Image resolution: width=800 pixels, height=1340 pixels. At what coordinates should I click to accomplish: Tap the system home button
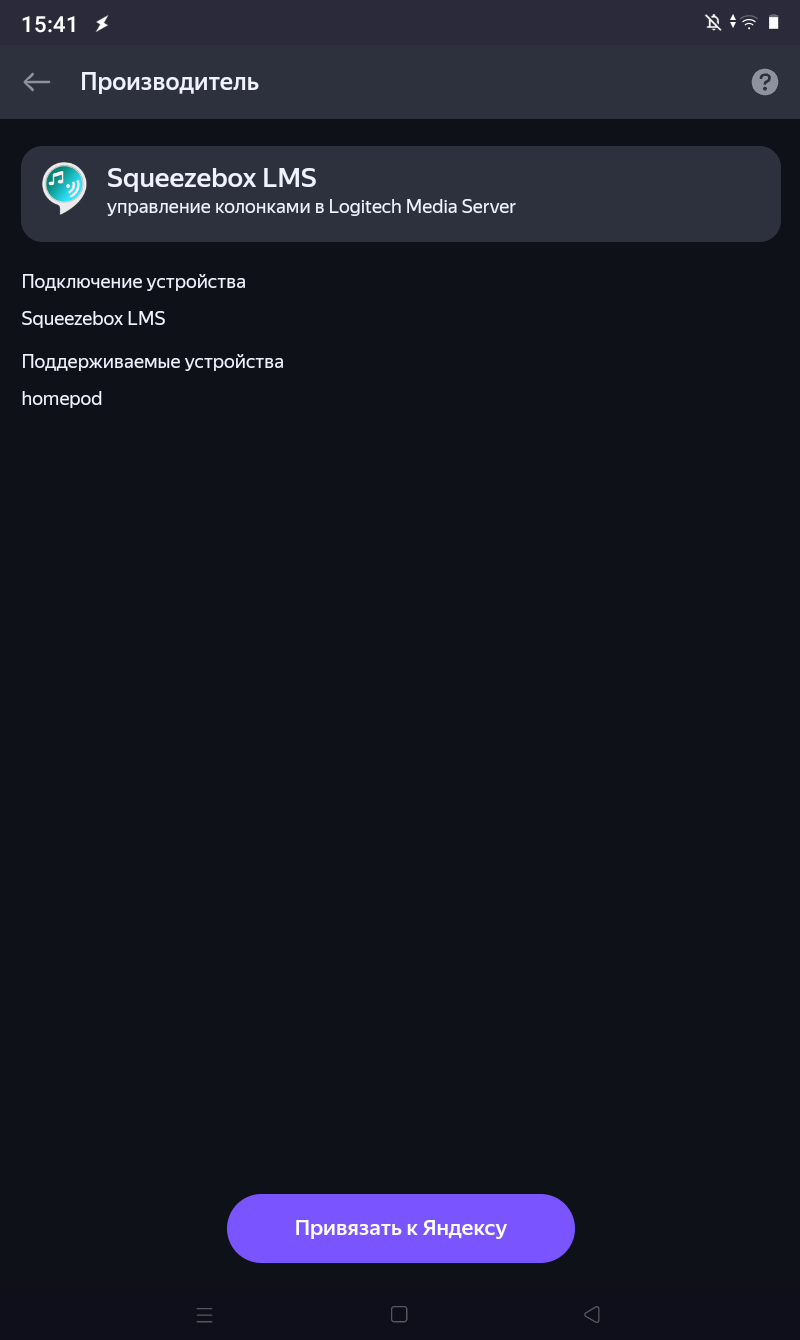399,1314
